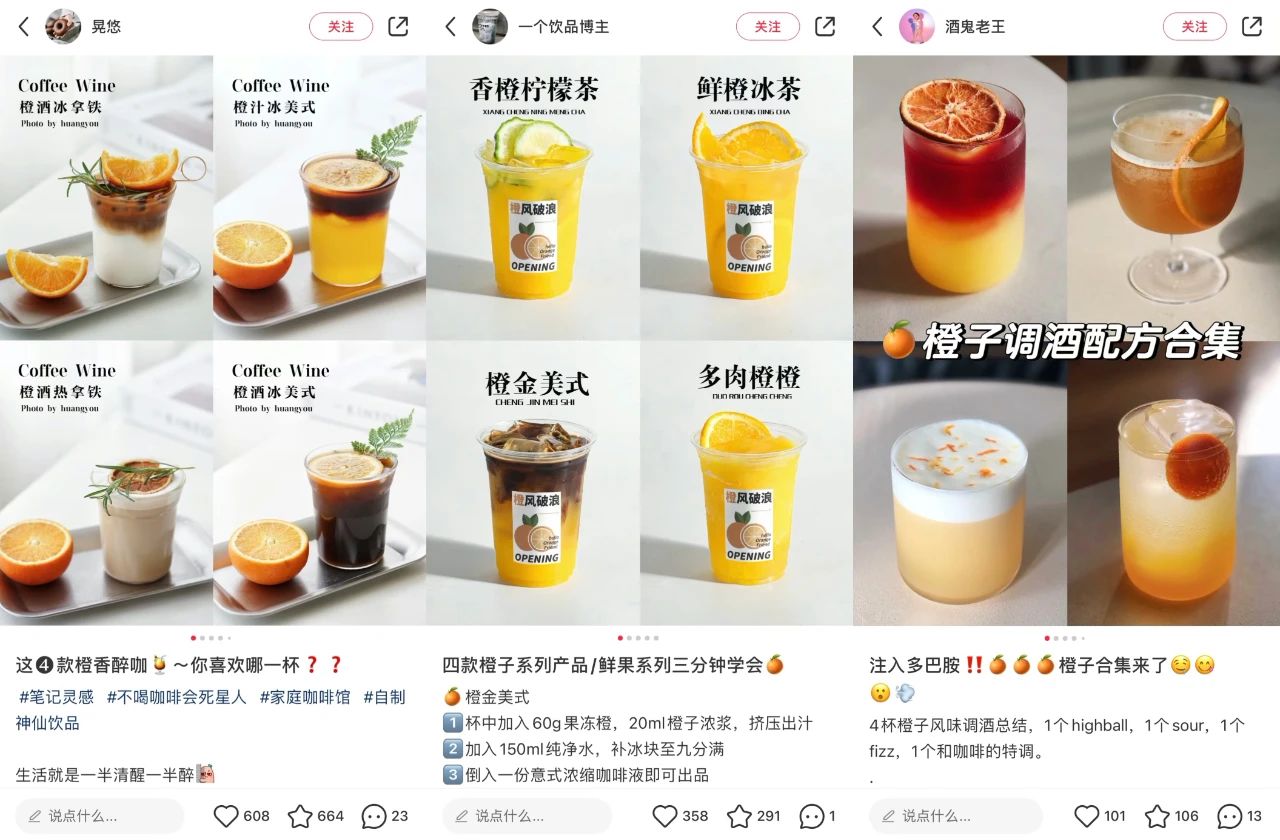
Task: Open the 13 comments on 酒鬼老王's post
Action: click(1230, 816)
